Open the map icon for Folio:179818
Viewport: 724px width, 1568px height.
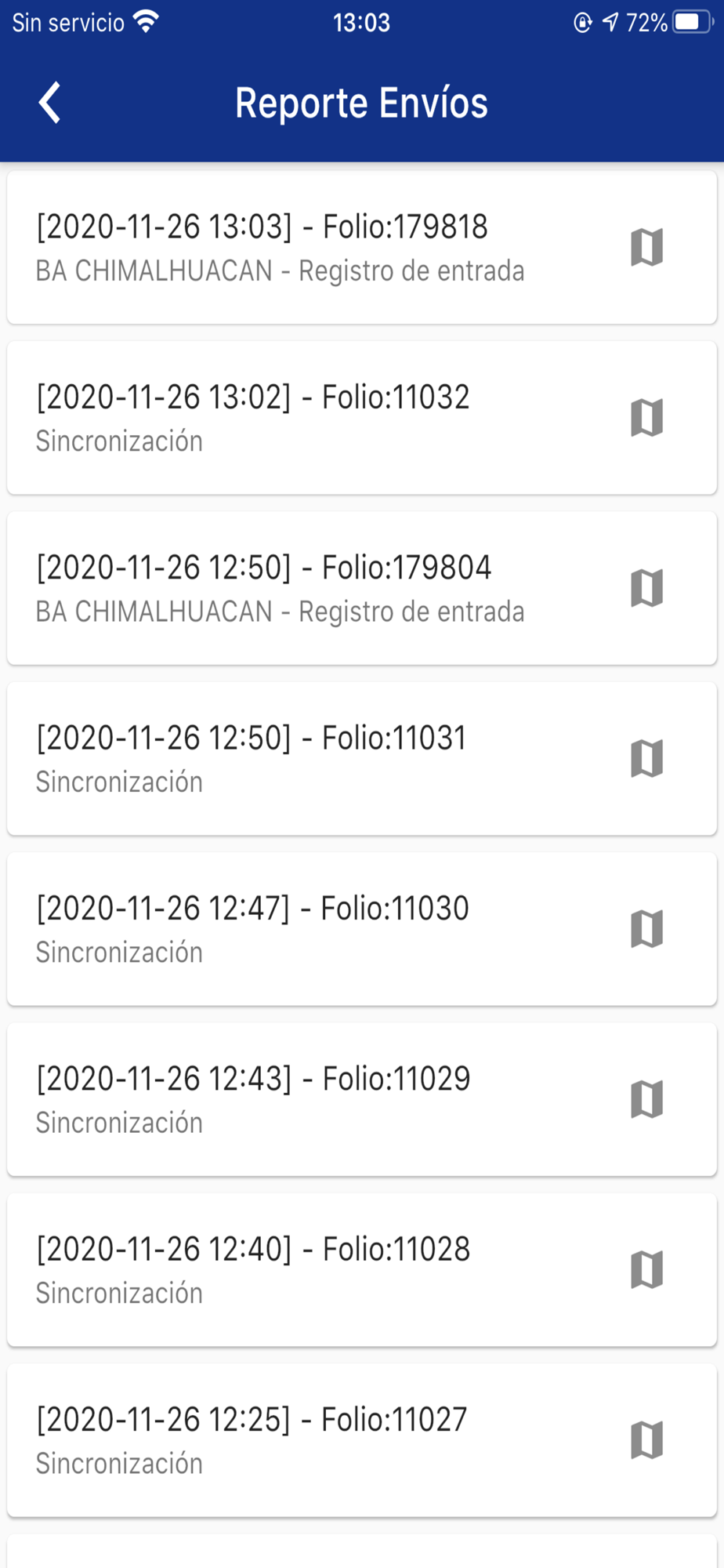point(646,248)
